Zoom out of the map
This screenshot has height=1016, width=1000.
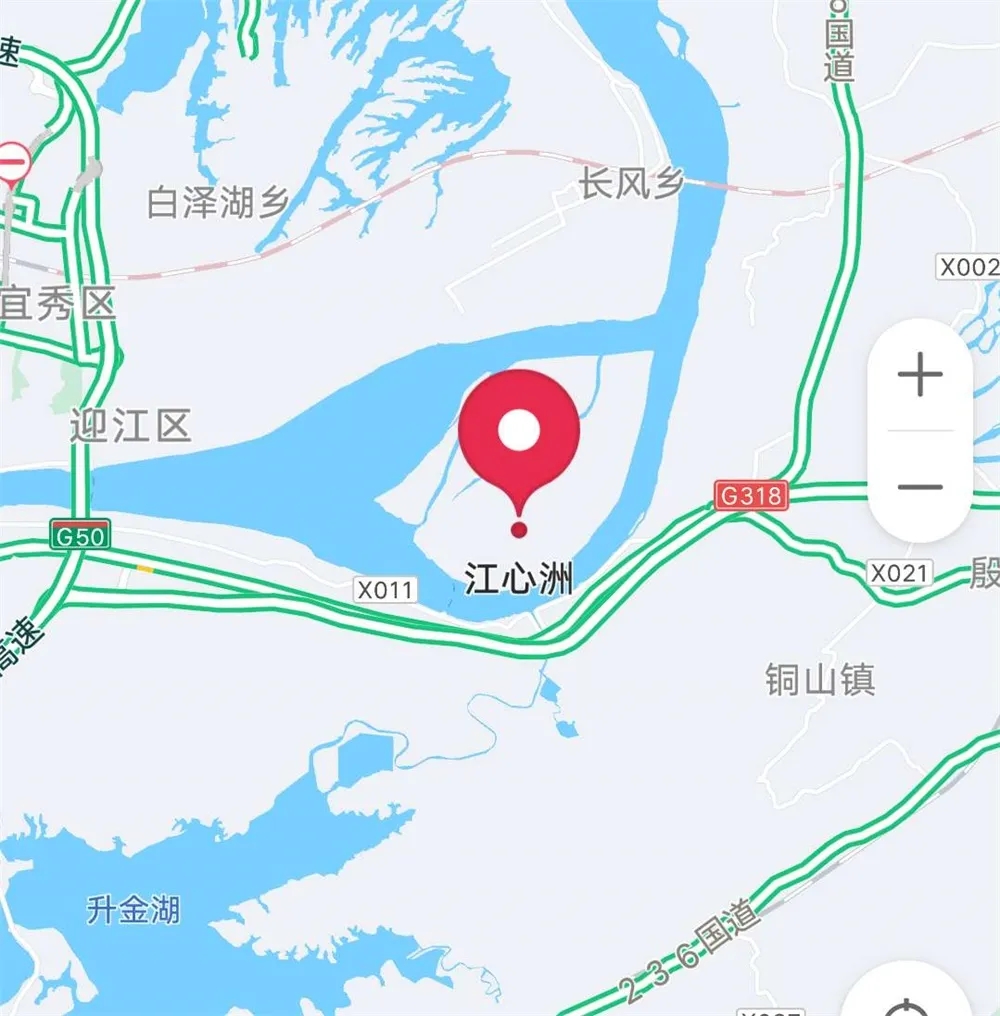920,487
